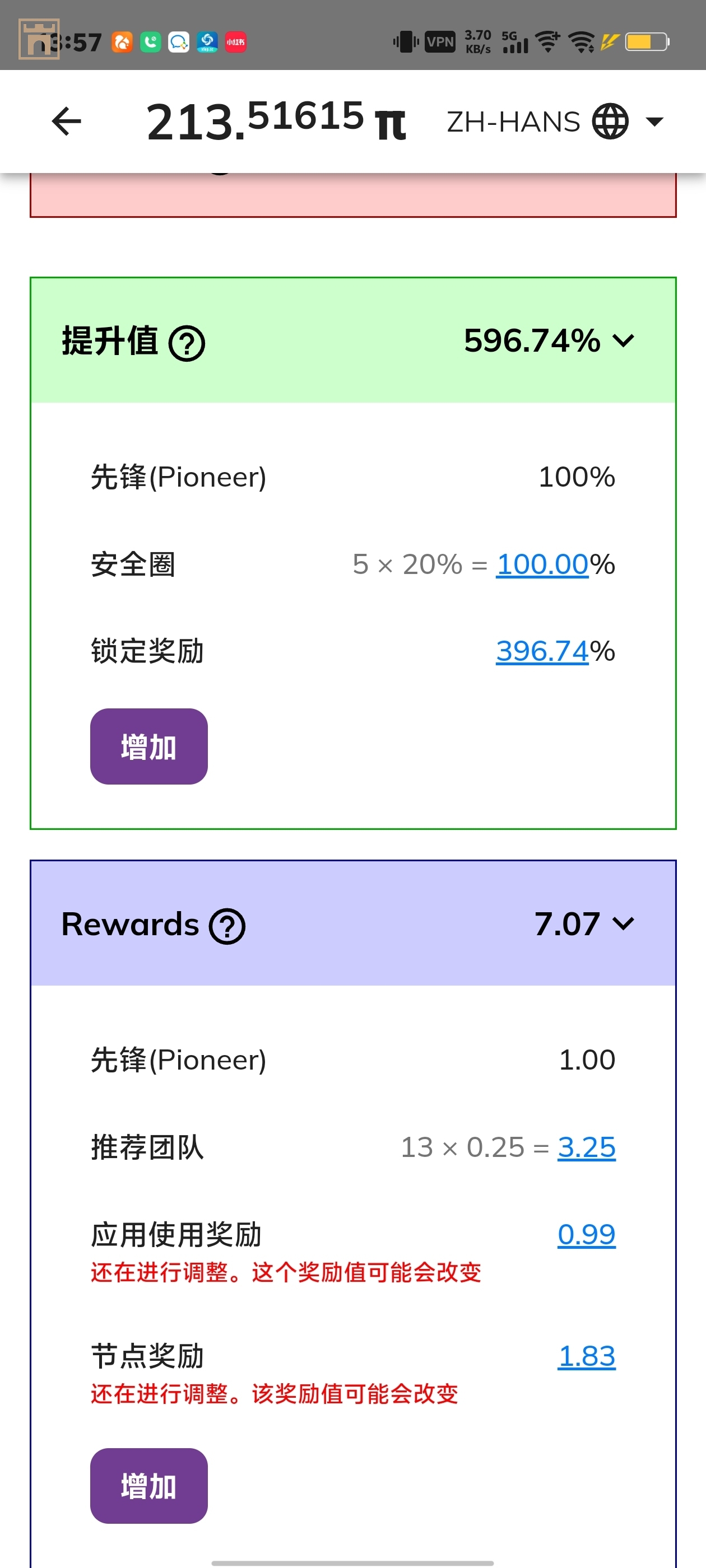Go back using the arrow

66,121
